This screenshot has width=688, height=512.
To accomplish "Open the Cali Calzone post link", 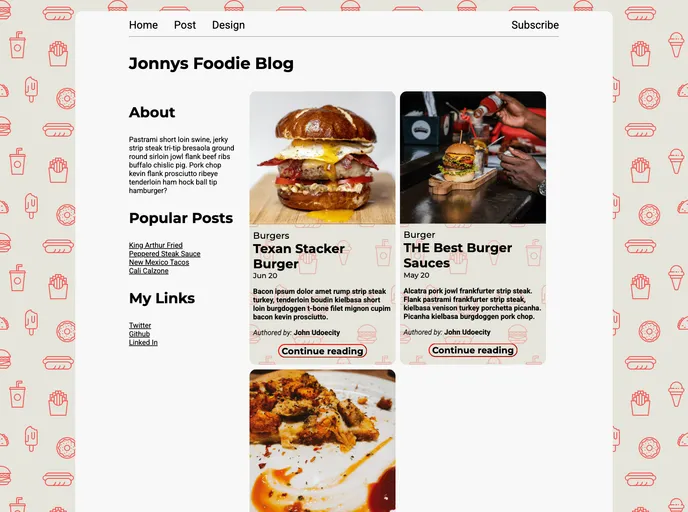I will (149, 271).
